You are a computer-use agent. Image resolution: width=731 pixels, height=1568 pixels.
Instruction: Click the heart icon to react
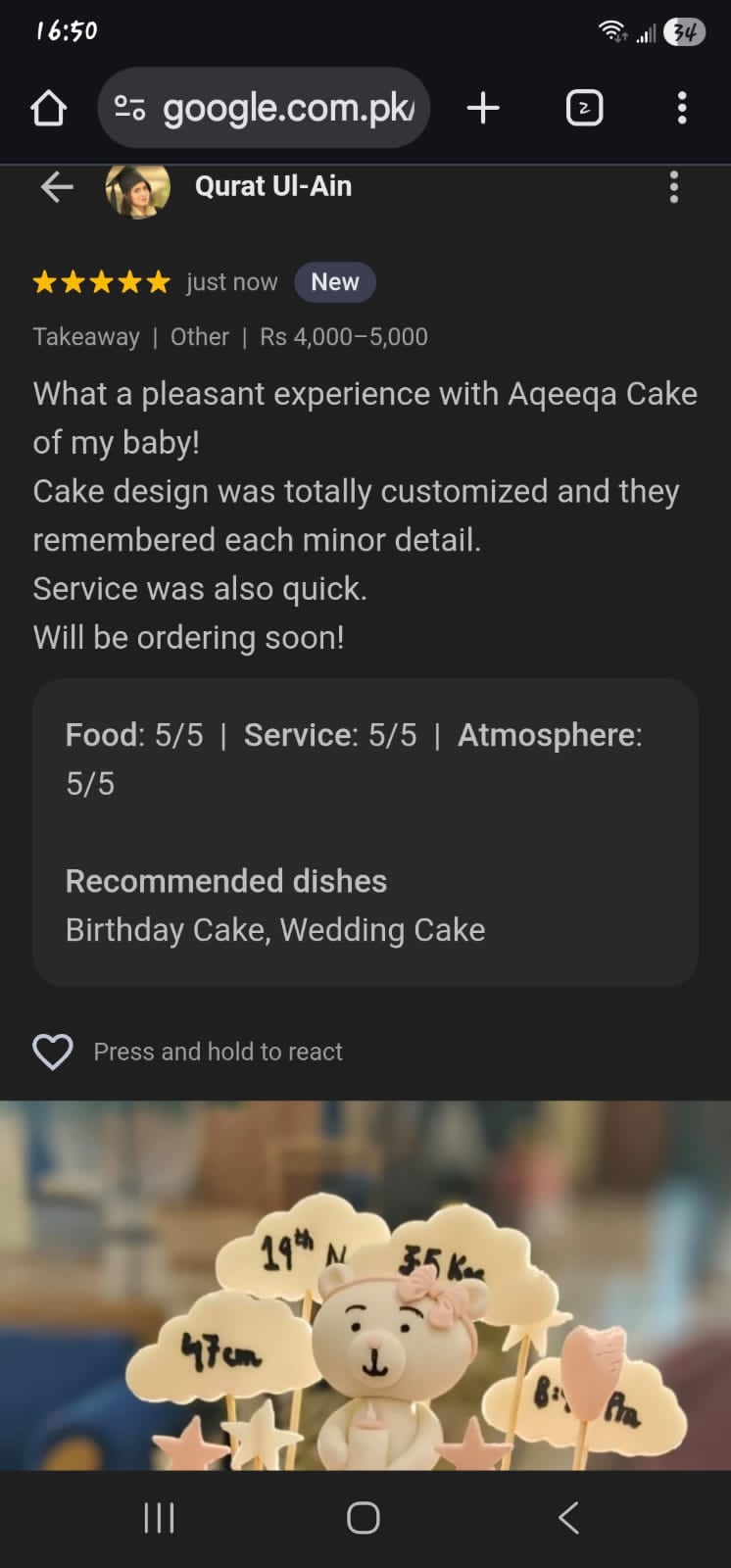(53, 1051)
